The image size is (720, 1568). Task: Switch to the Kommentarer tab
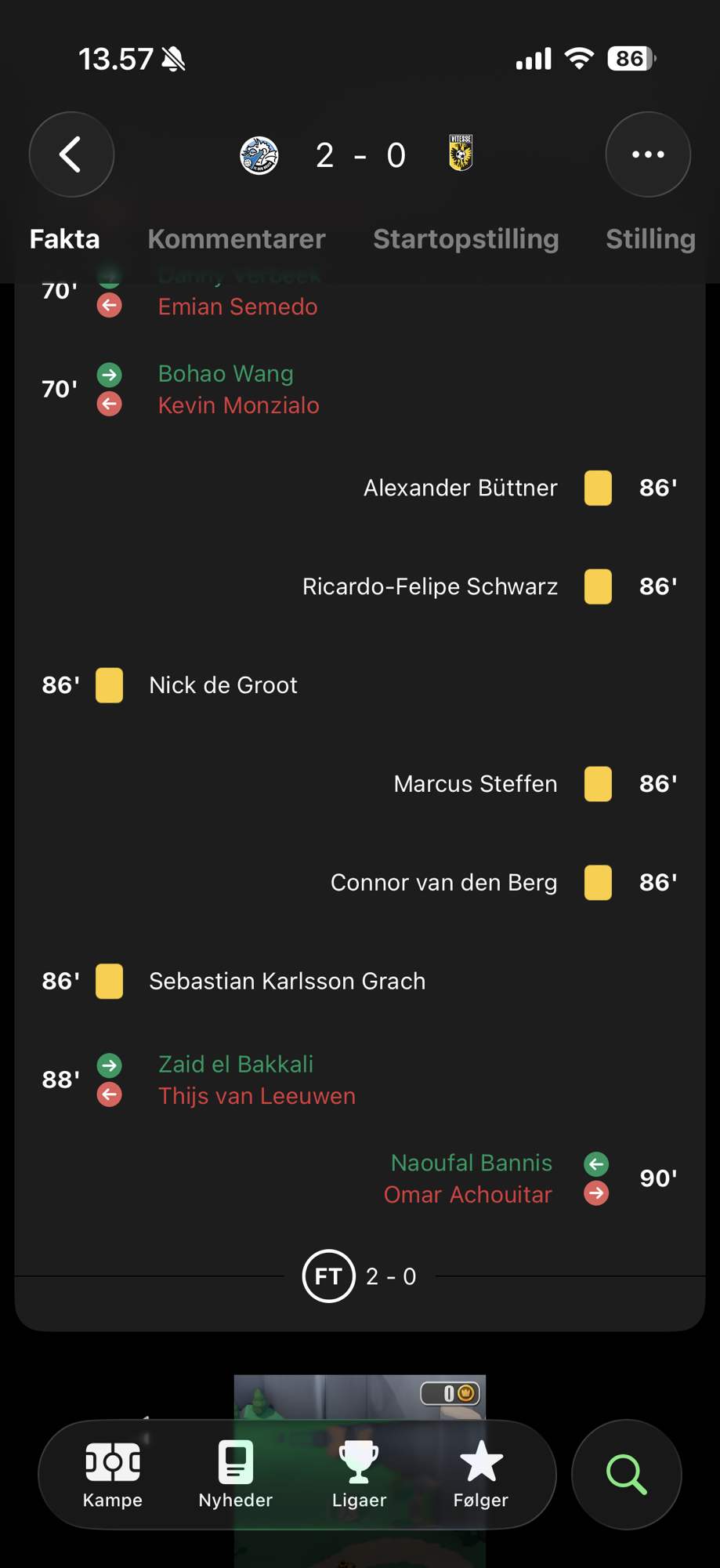click(x=236, y=239)
